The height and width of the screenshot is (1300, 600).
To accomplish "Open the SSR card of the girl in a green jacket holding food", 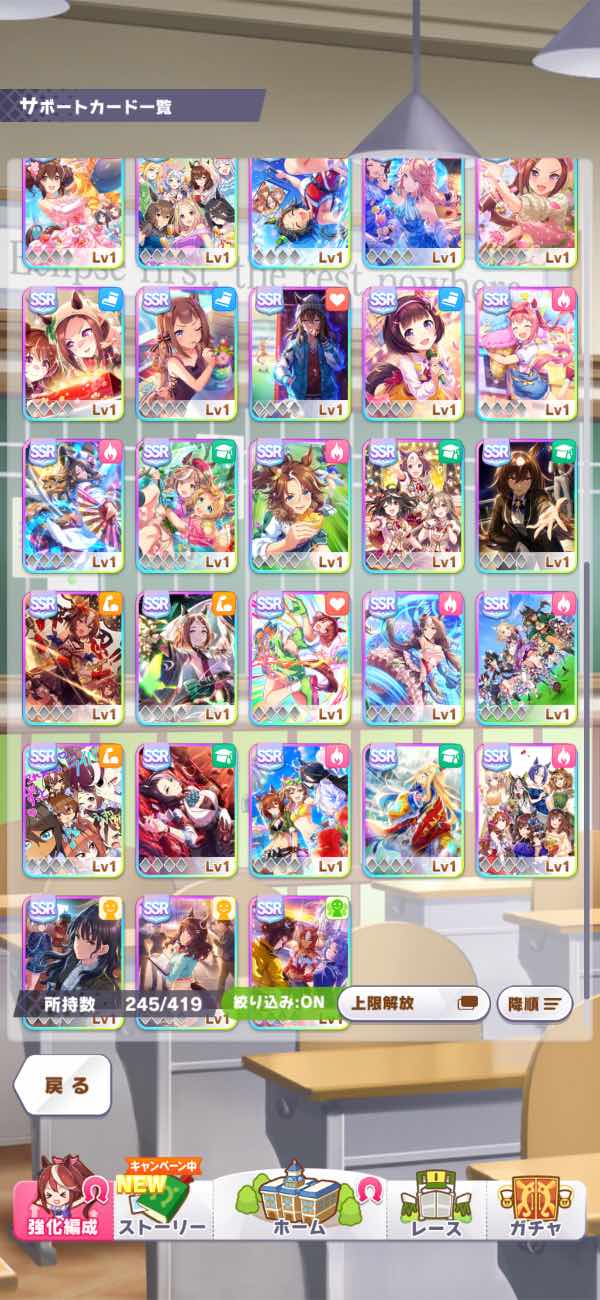I will [299, 505].
